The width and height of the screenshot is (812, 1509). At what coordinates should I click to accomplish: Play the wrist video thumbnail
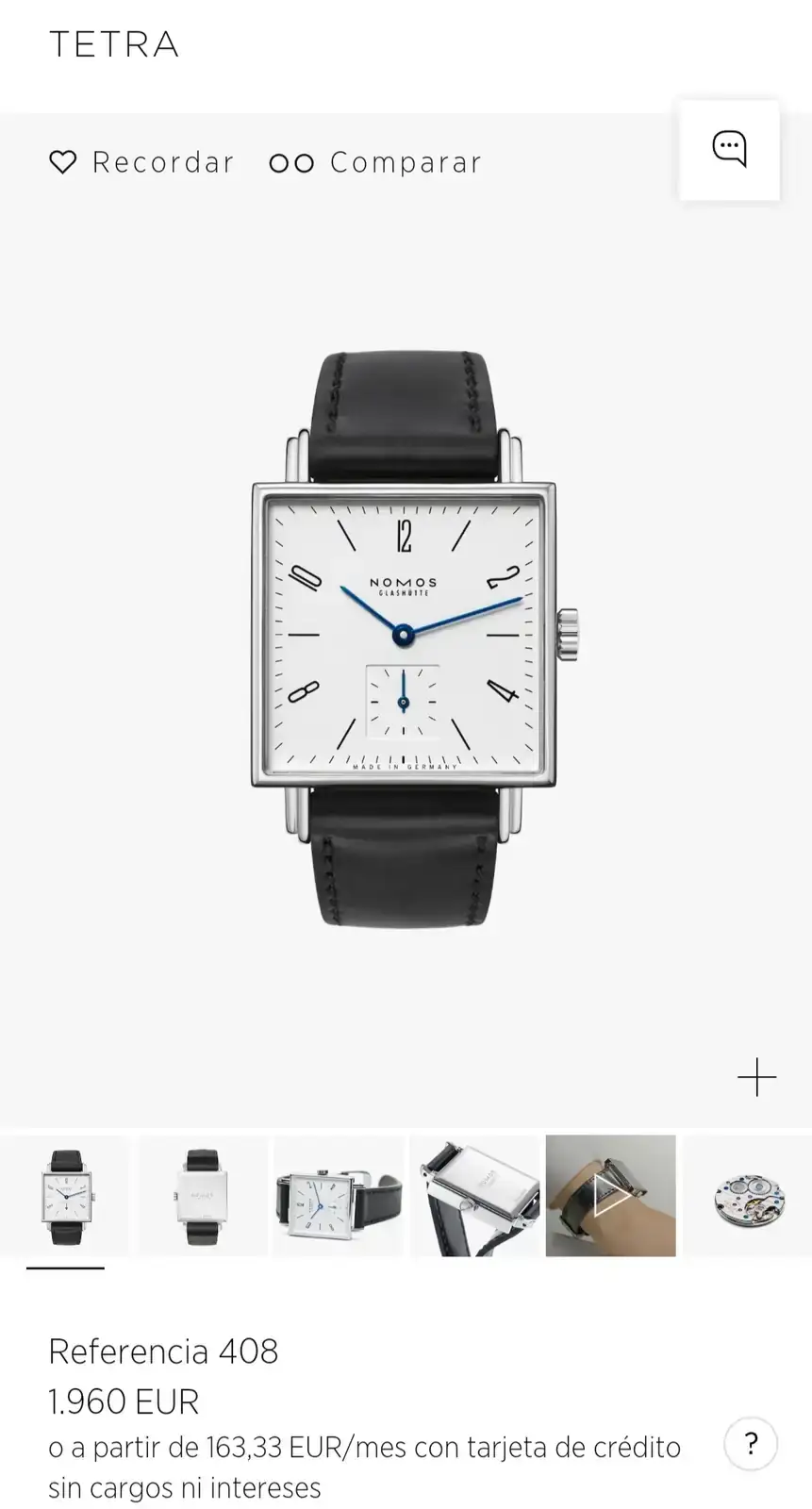611,1196
